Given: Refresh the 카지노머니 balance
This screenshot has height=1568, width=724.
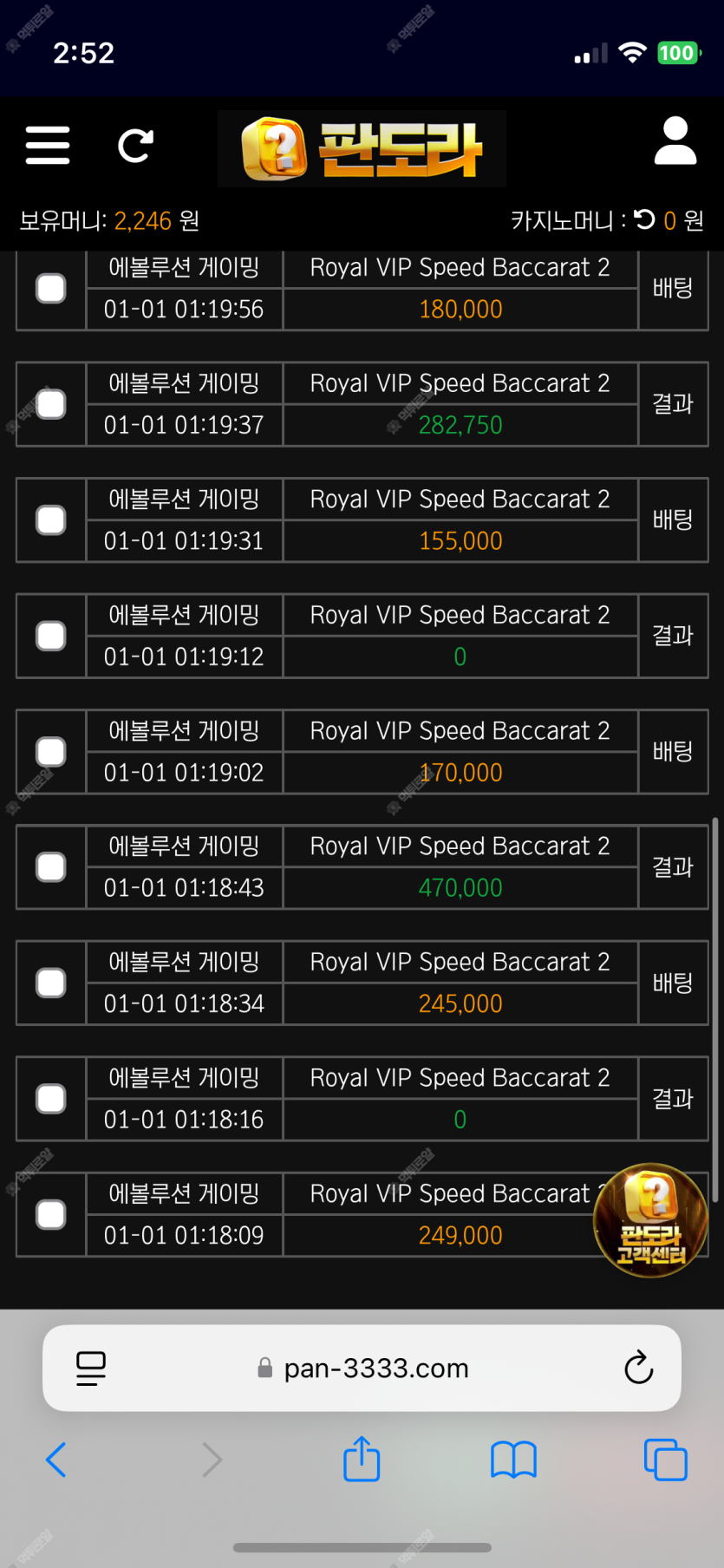Looking at the screenshot, I should click(644, 219).
